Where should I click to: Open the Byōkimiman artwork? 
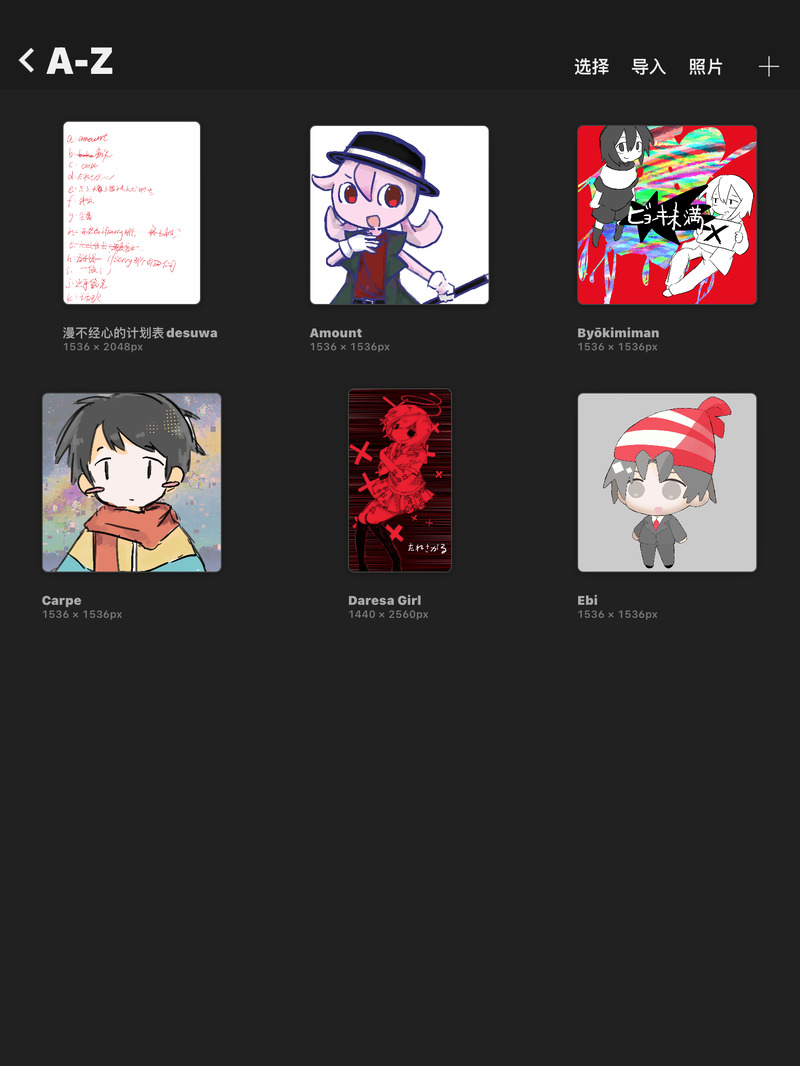pos(667,215)
